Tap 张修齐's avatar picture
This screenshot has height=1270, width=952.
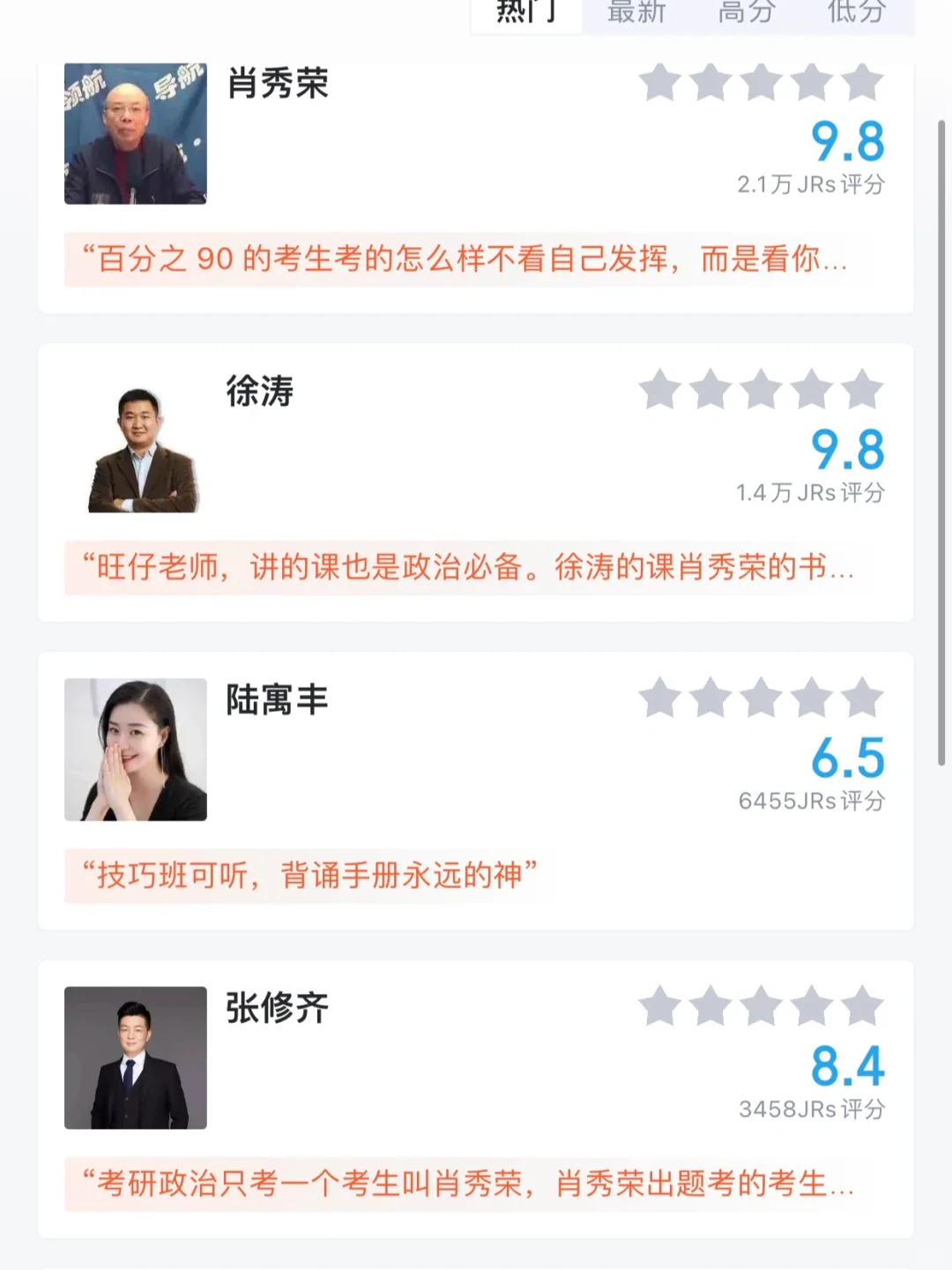[x=135, y=1058]
